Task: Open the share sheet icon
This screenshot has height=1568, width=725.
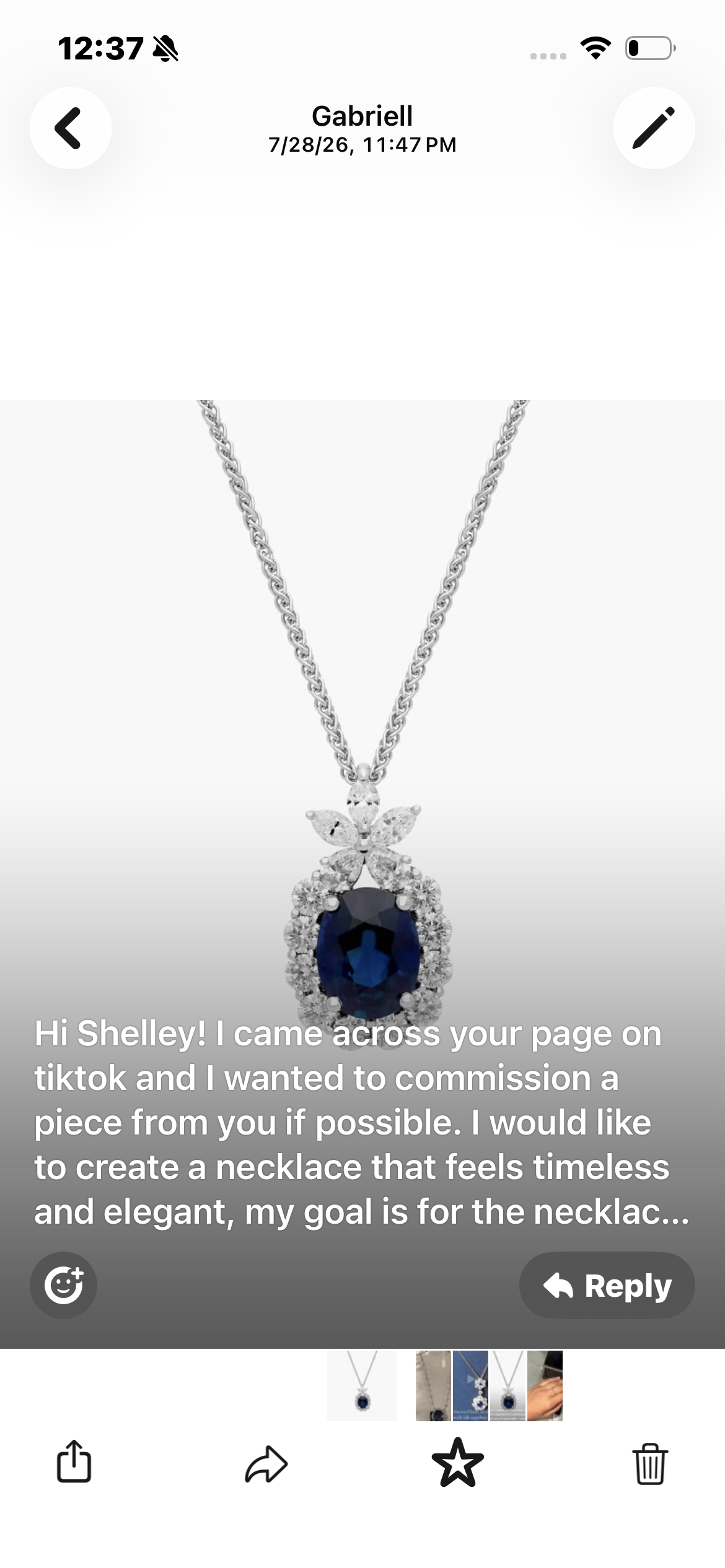Action: tap(74, 1462)
